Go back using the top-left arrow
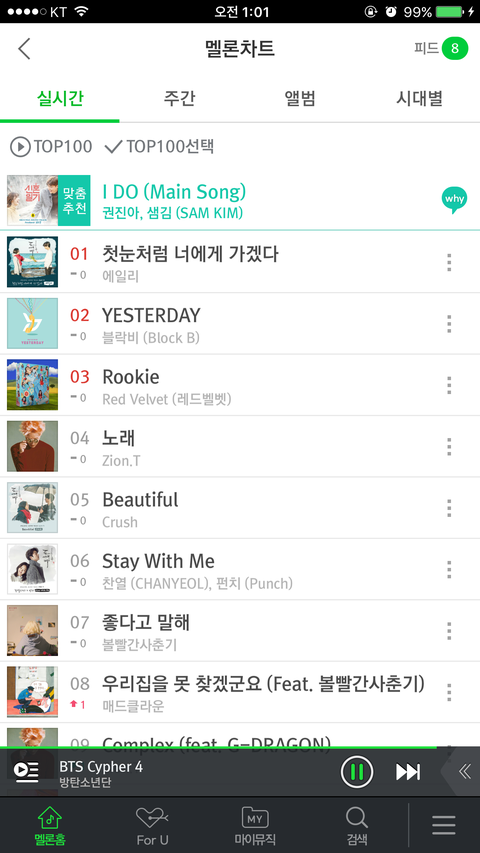The image size is (480, 853). [24, 49]
